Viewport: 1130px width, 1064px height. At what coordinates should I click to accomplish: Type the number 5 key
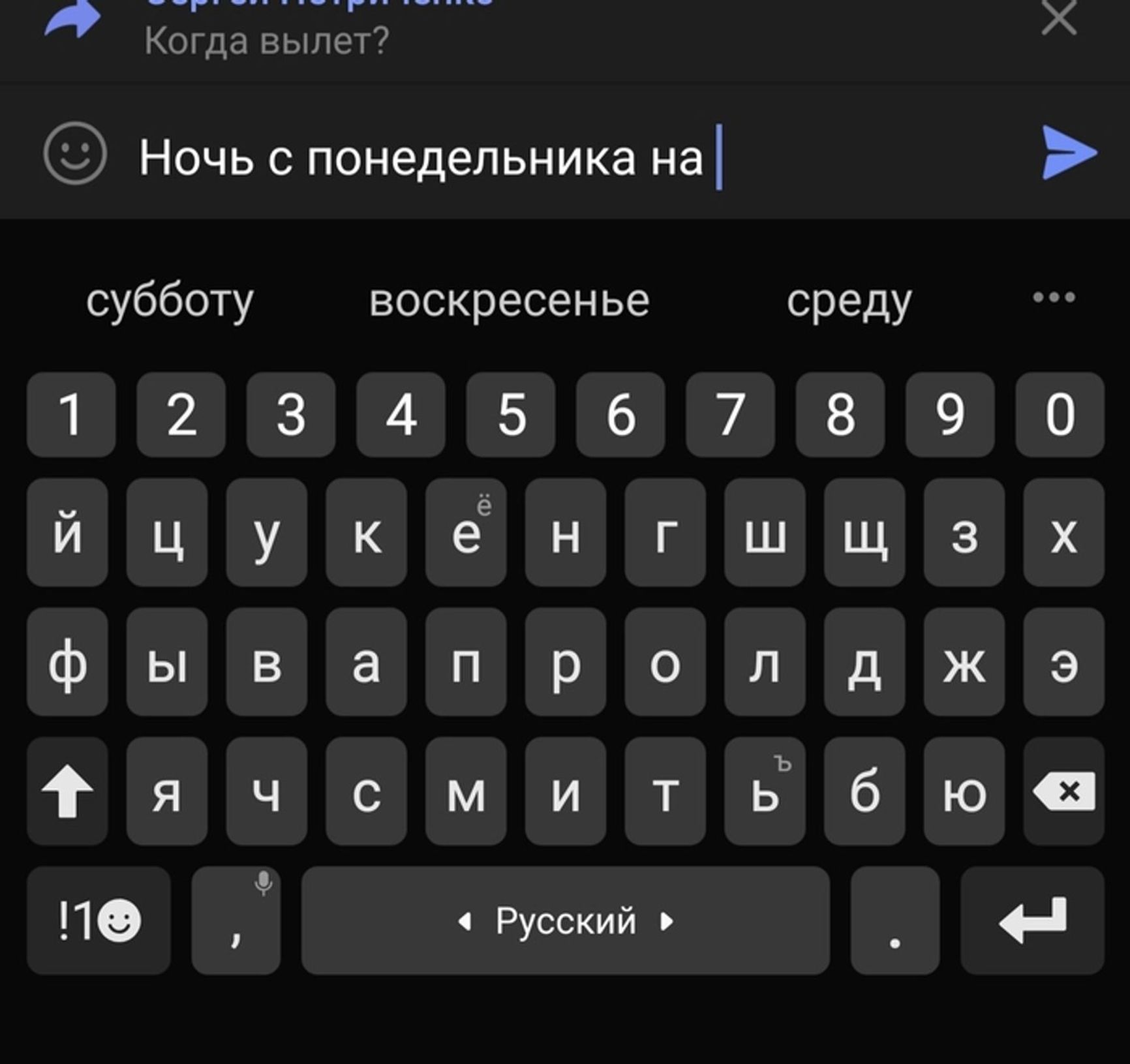coord(511,414)
